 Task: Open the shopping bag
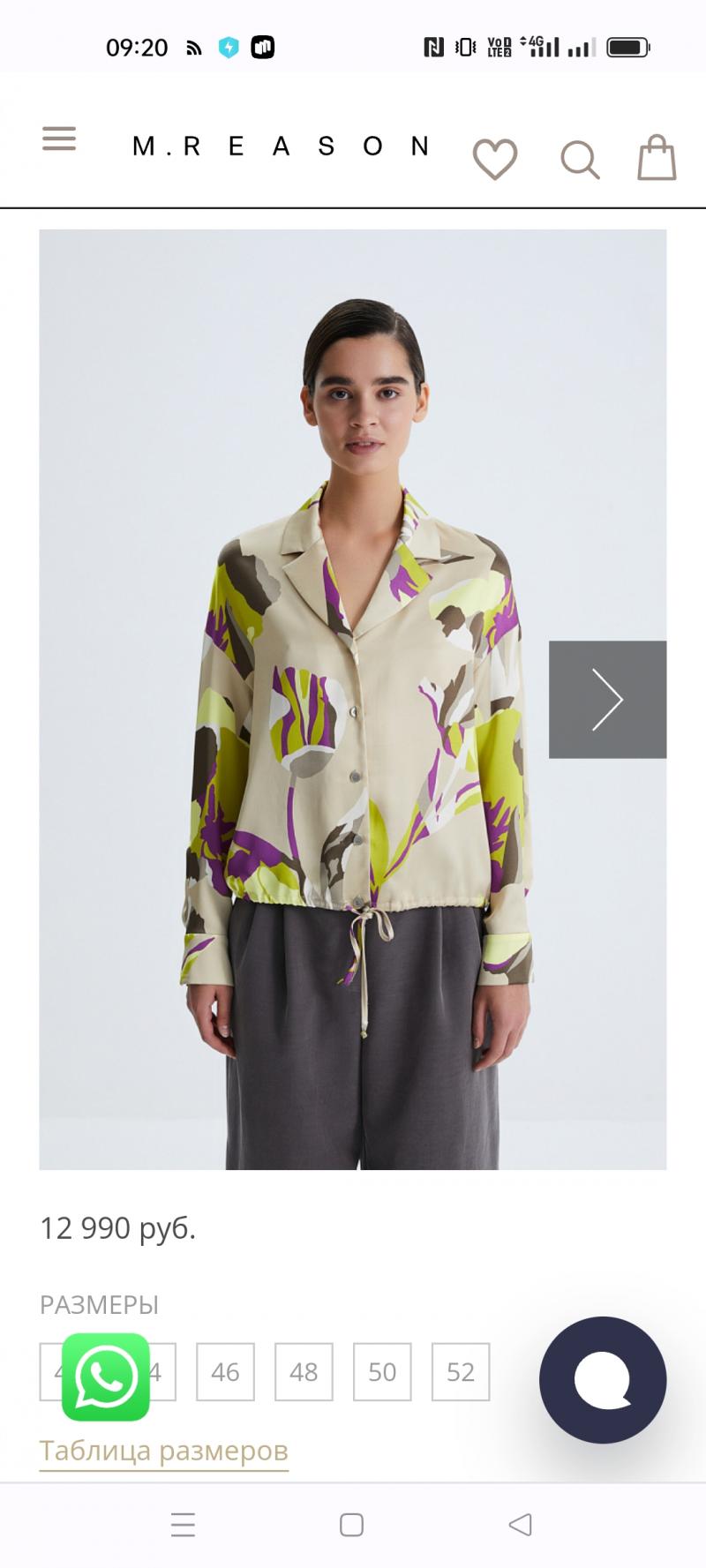tap(657, 158)
